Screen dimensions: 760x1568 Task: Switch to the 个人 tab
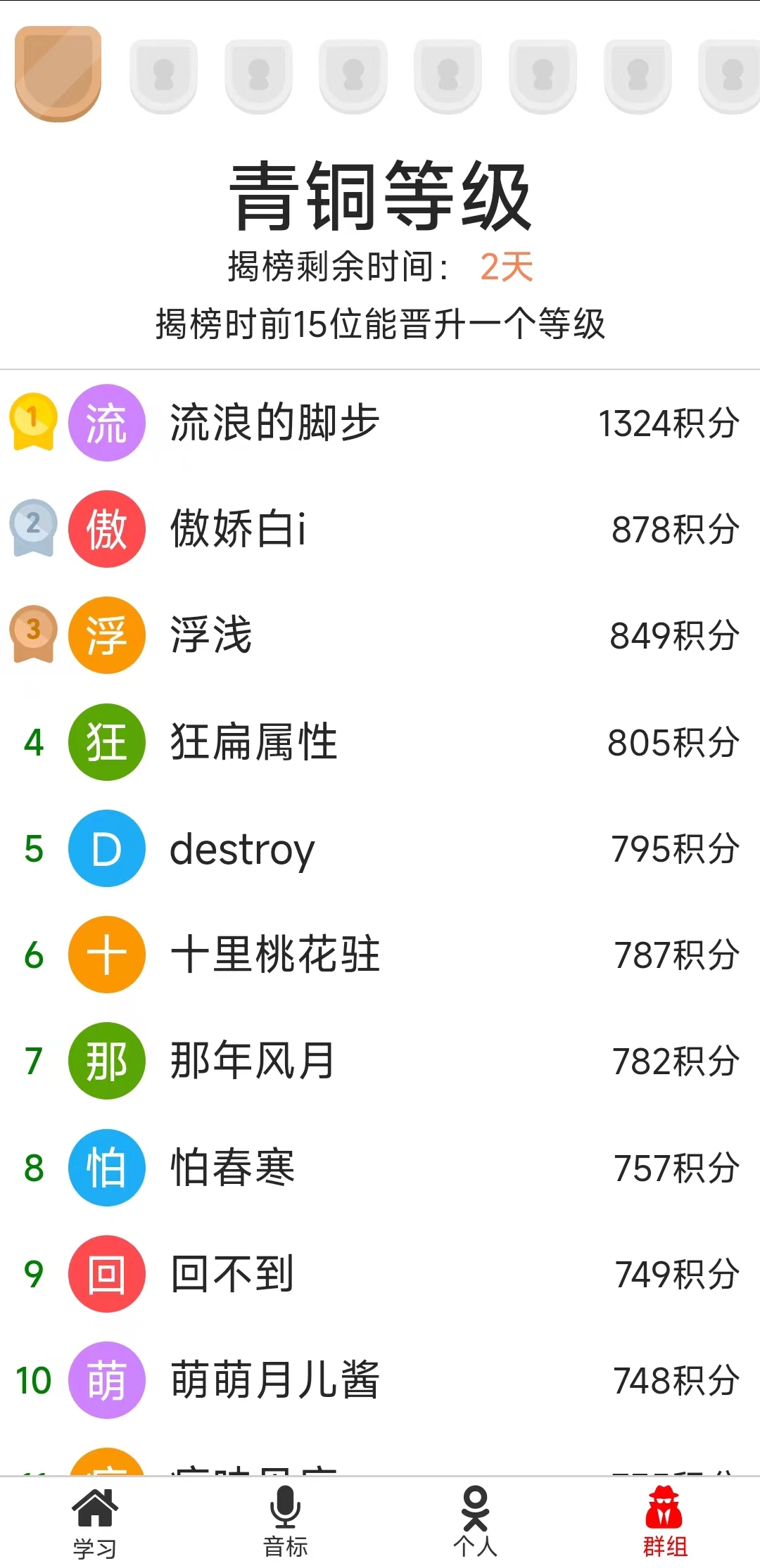click(x=475, y=1519)
